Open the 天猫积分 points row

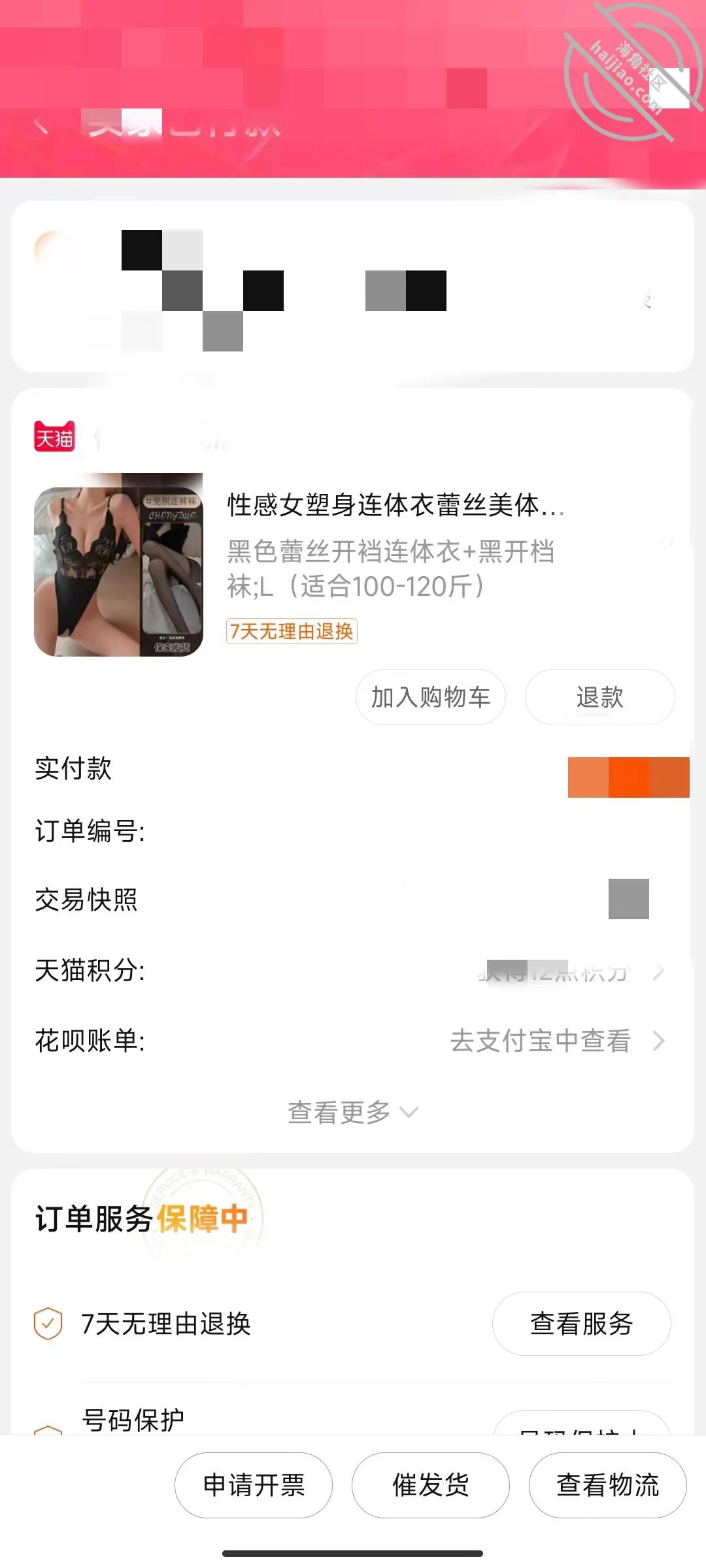tap(353, 970)
